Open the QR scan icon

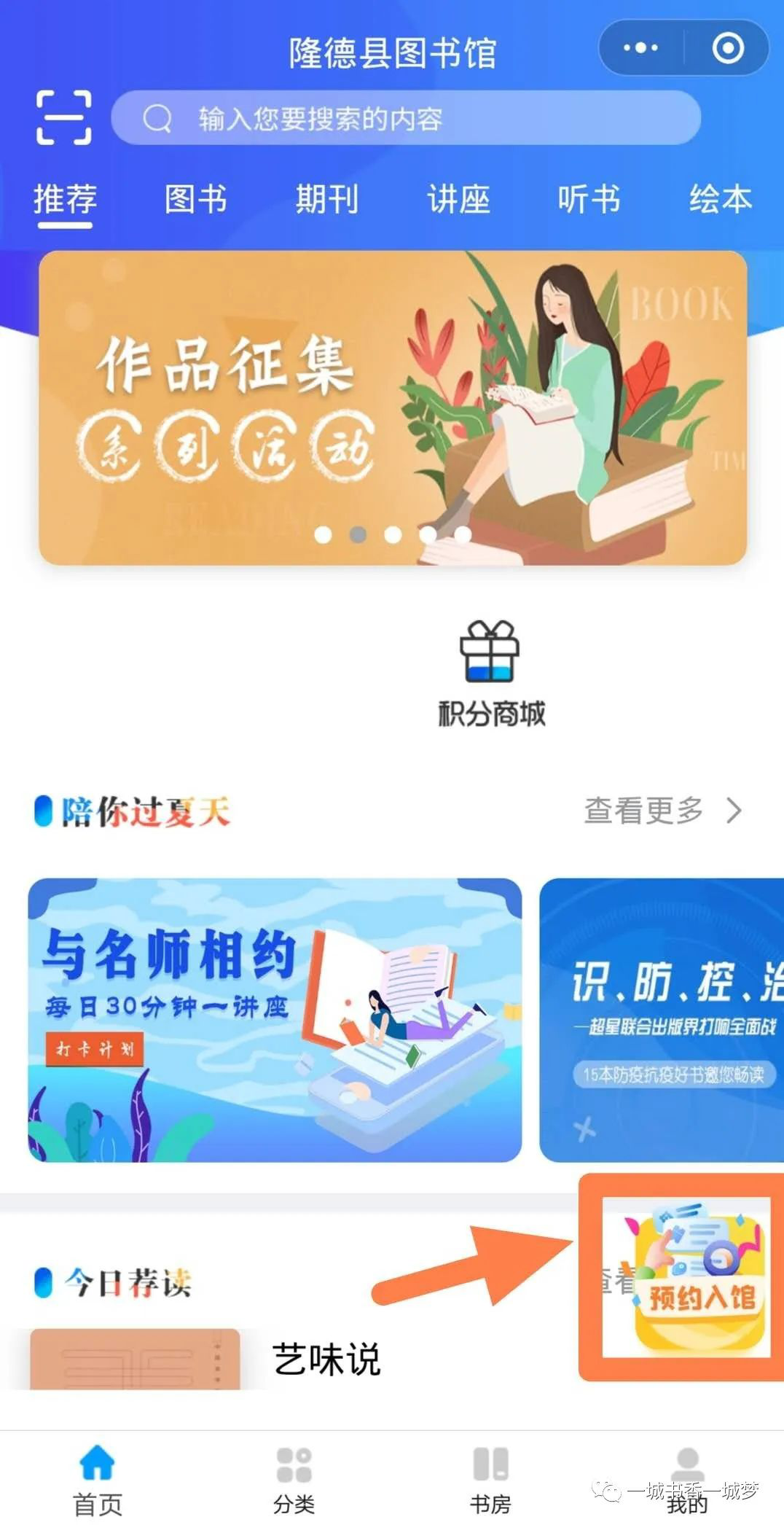click(64, 117)
